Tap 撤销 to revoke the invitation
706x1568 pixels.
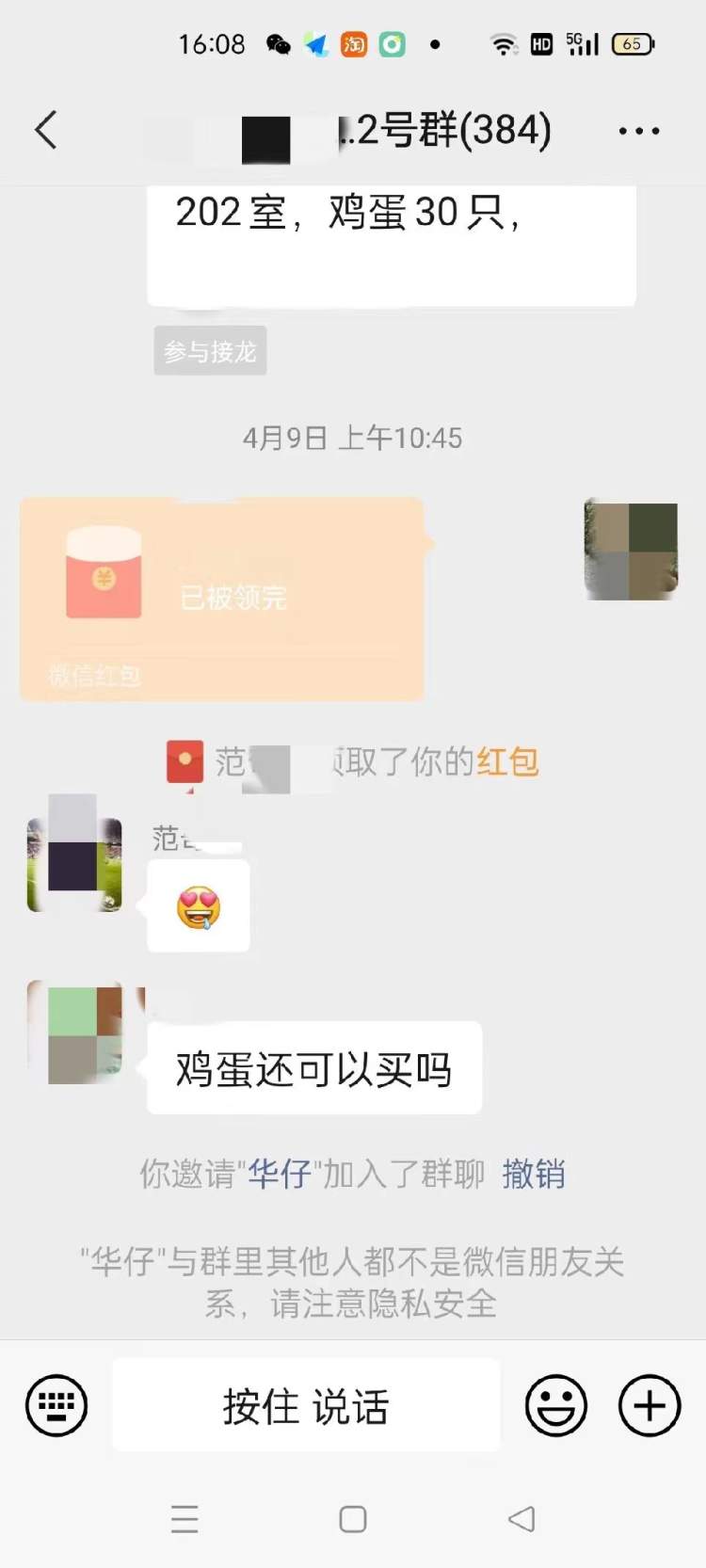533,1174
